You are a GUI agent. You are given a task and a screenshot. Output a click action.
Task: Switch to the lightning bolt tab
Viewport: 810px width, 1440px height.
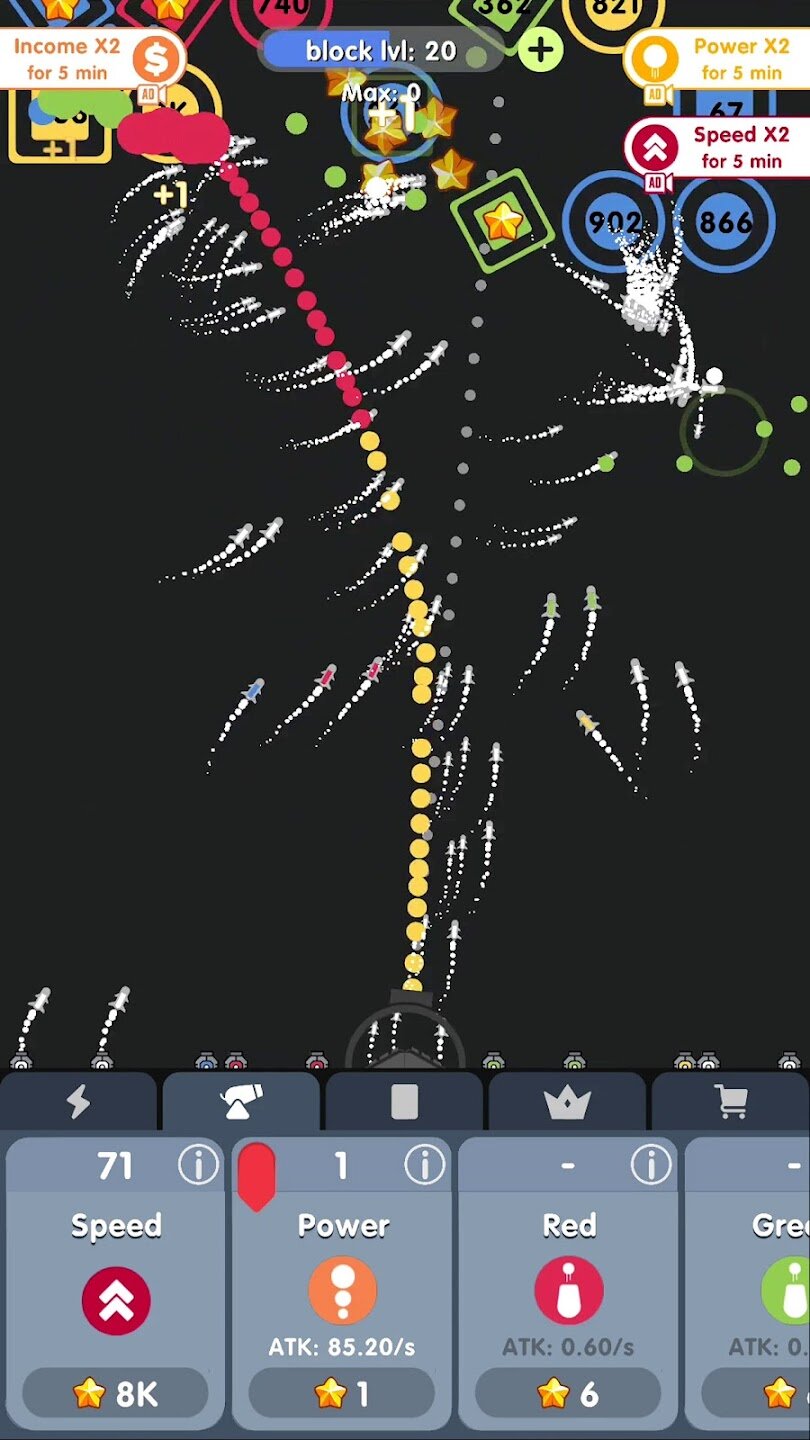coord(78,1102)
